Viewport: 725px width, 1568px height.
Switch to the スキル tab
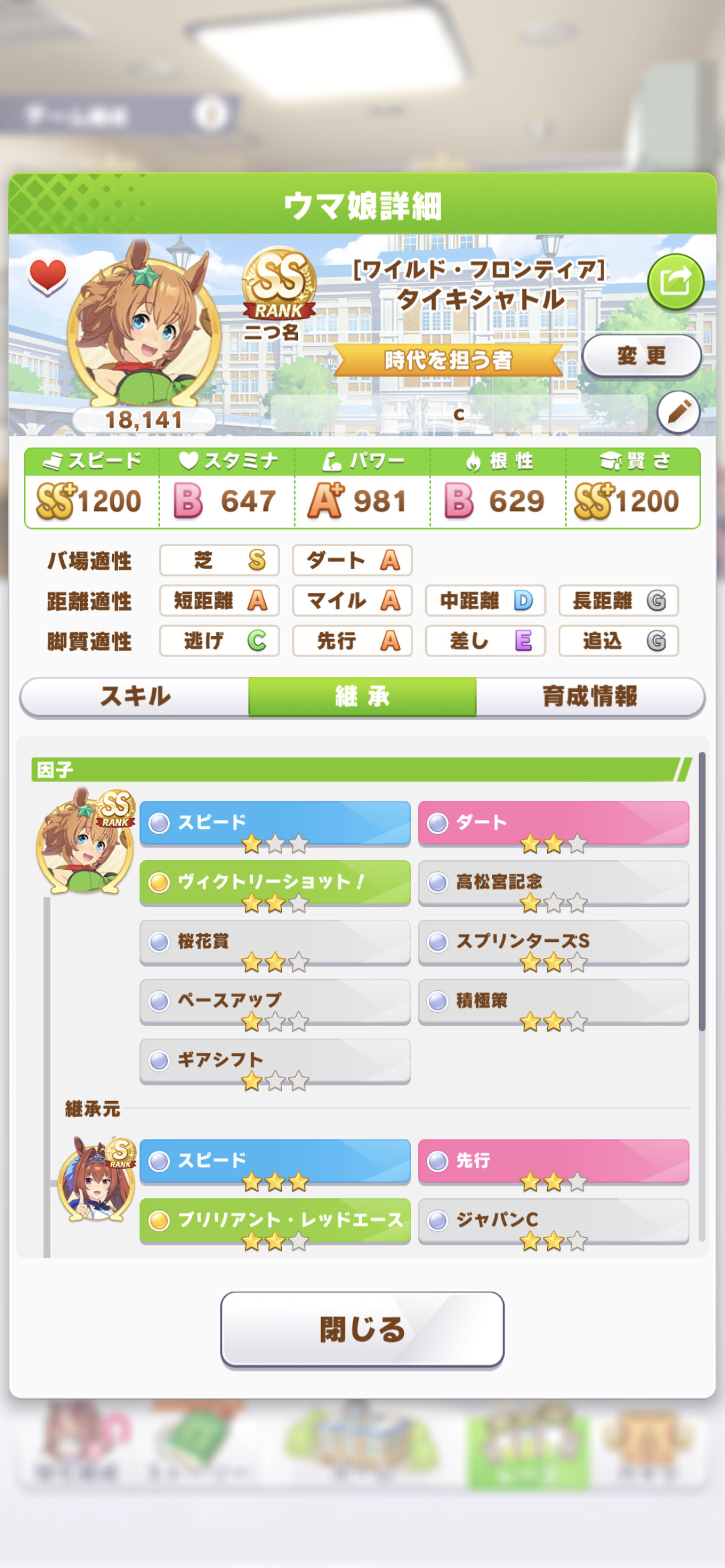click(134, 697)
